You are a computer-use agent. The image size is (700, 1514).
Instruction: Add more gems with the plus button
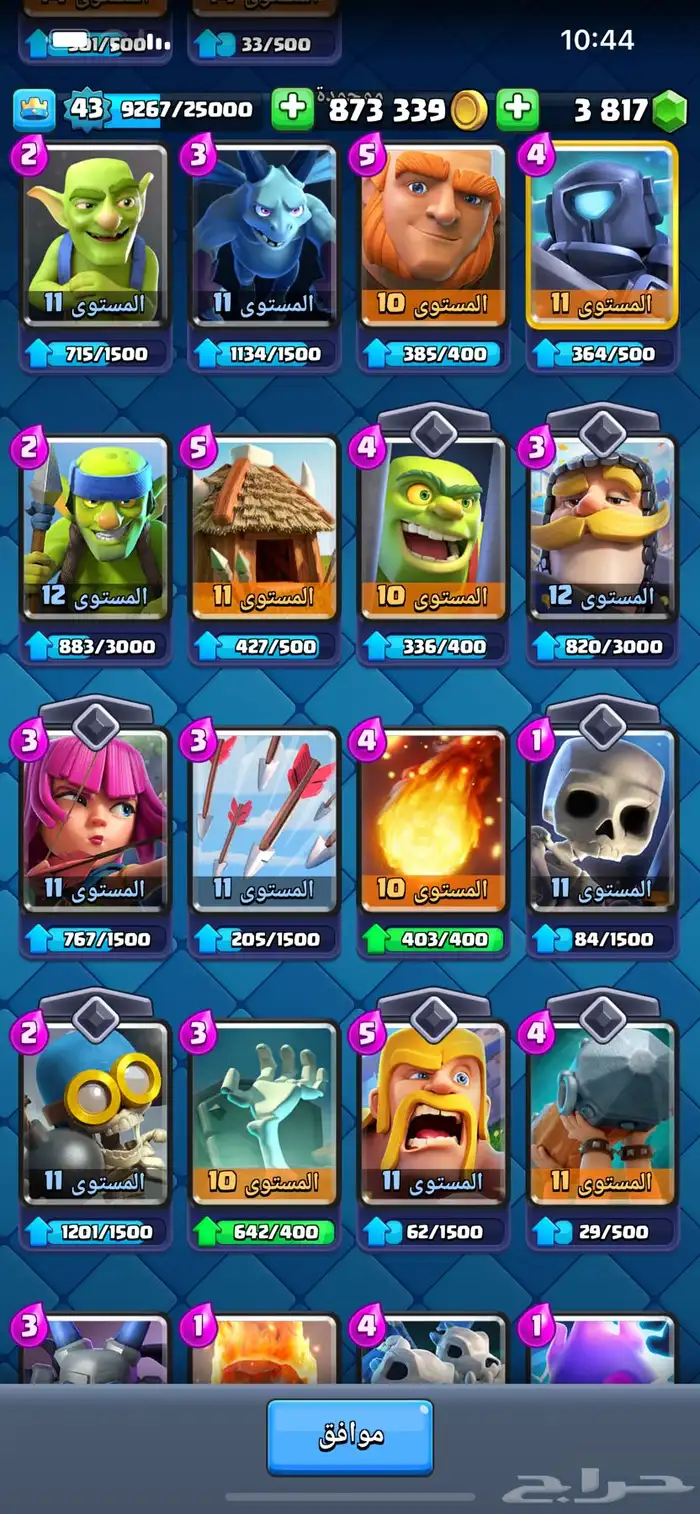point(518,110)
